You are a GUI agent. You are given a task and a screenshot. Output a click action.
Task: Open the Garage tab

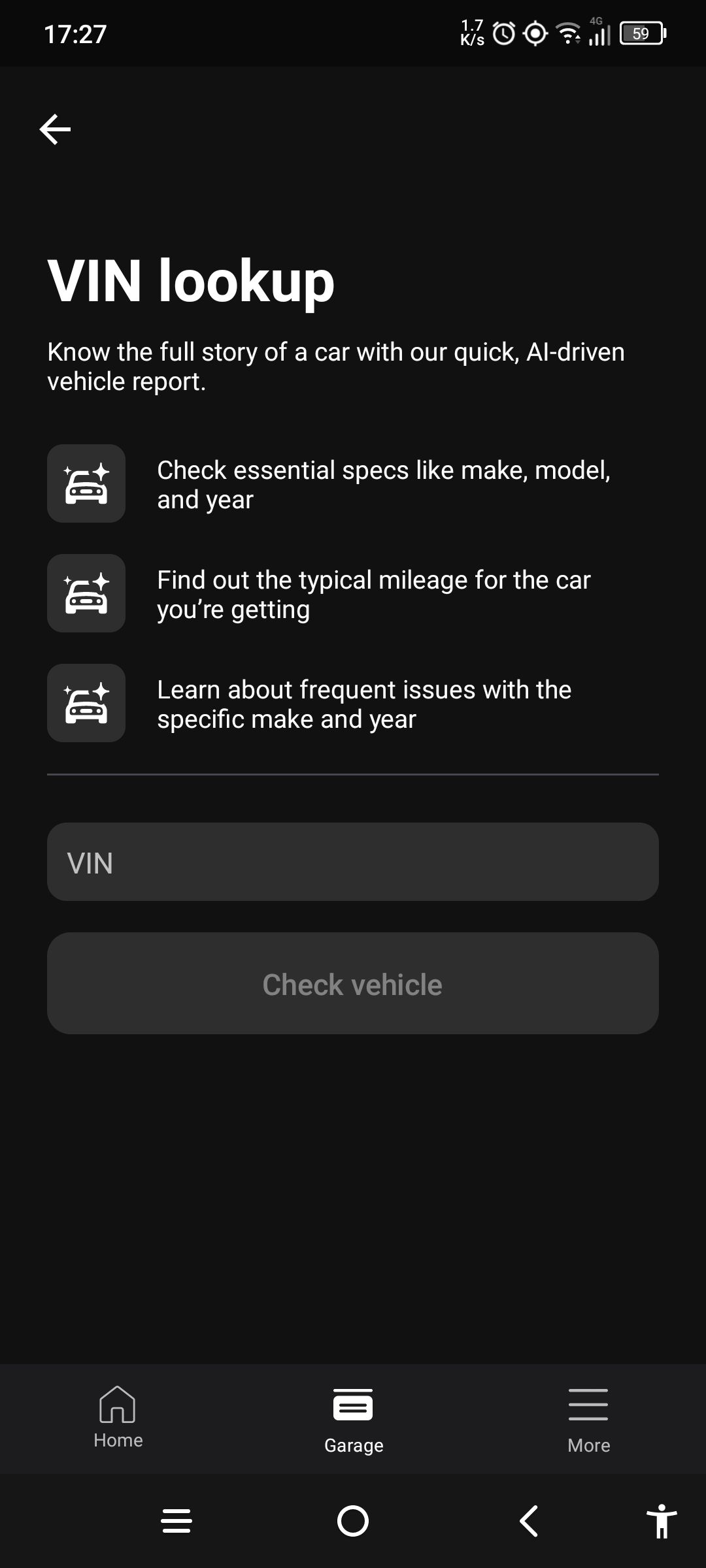coord(353,1419)
